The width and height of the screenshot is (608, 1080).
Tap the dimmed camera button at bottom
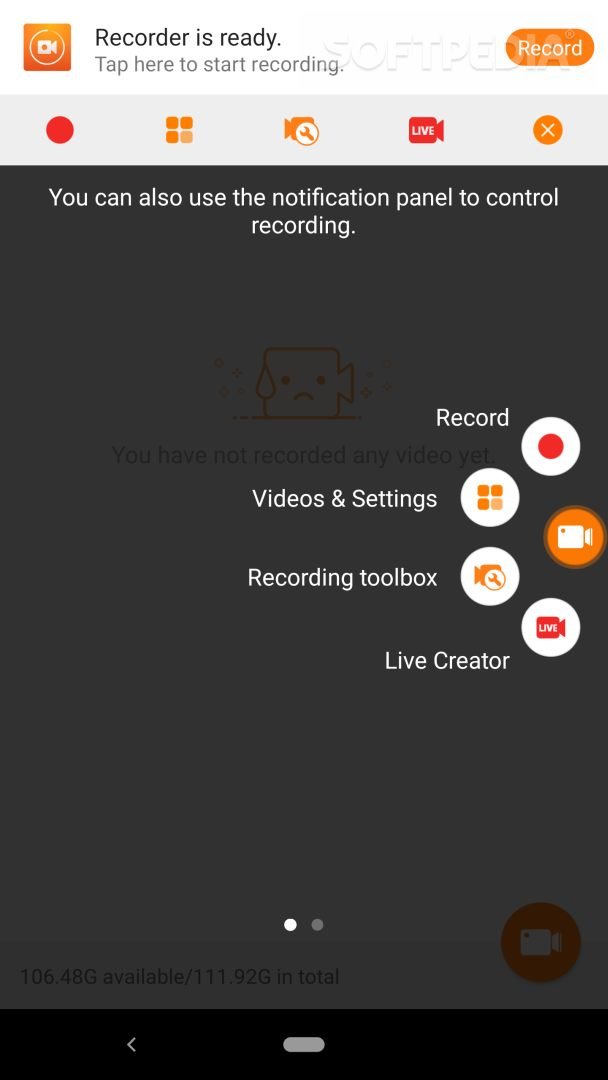540,942
